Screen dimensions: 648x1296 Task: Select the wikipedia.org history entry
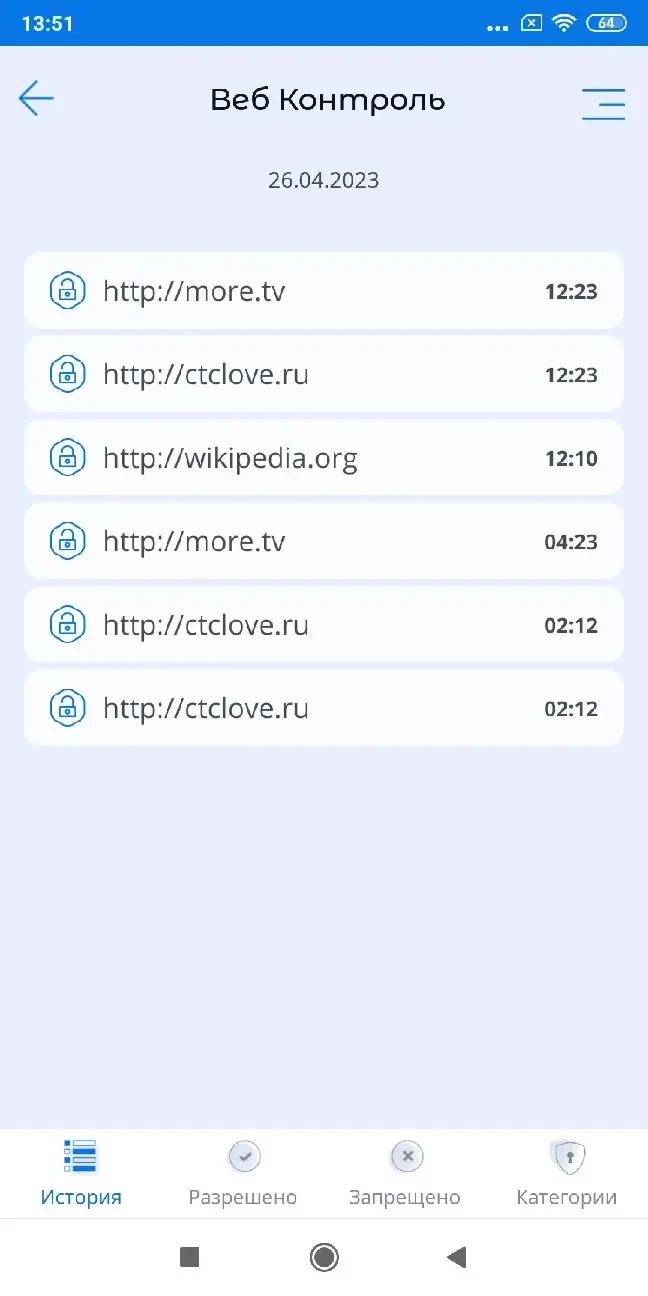click(x=323, y=458)
